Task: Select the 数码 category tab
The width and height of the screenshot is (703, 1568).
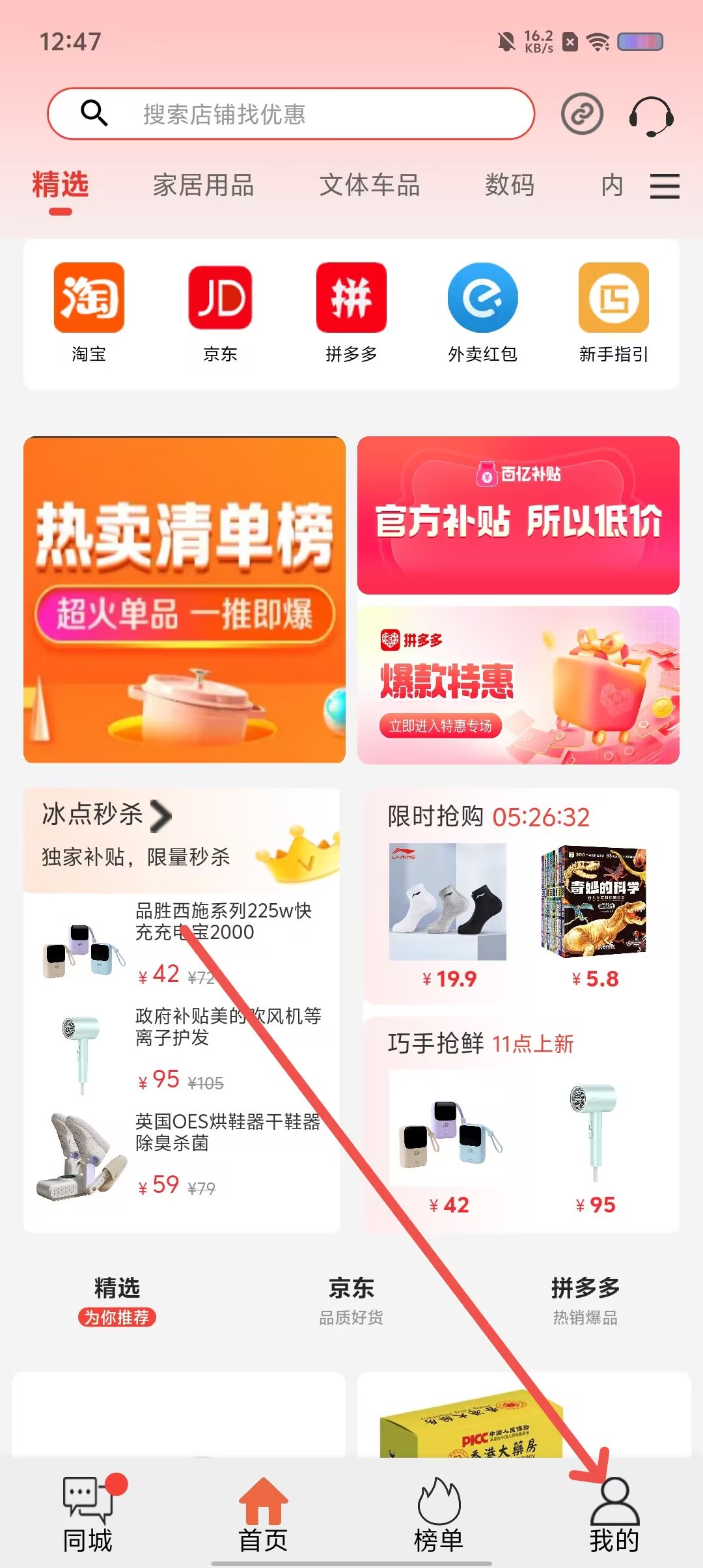Action: tap(510, 186)
